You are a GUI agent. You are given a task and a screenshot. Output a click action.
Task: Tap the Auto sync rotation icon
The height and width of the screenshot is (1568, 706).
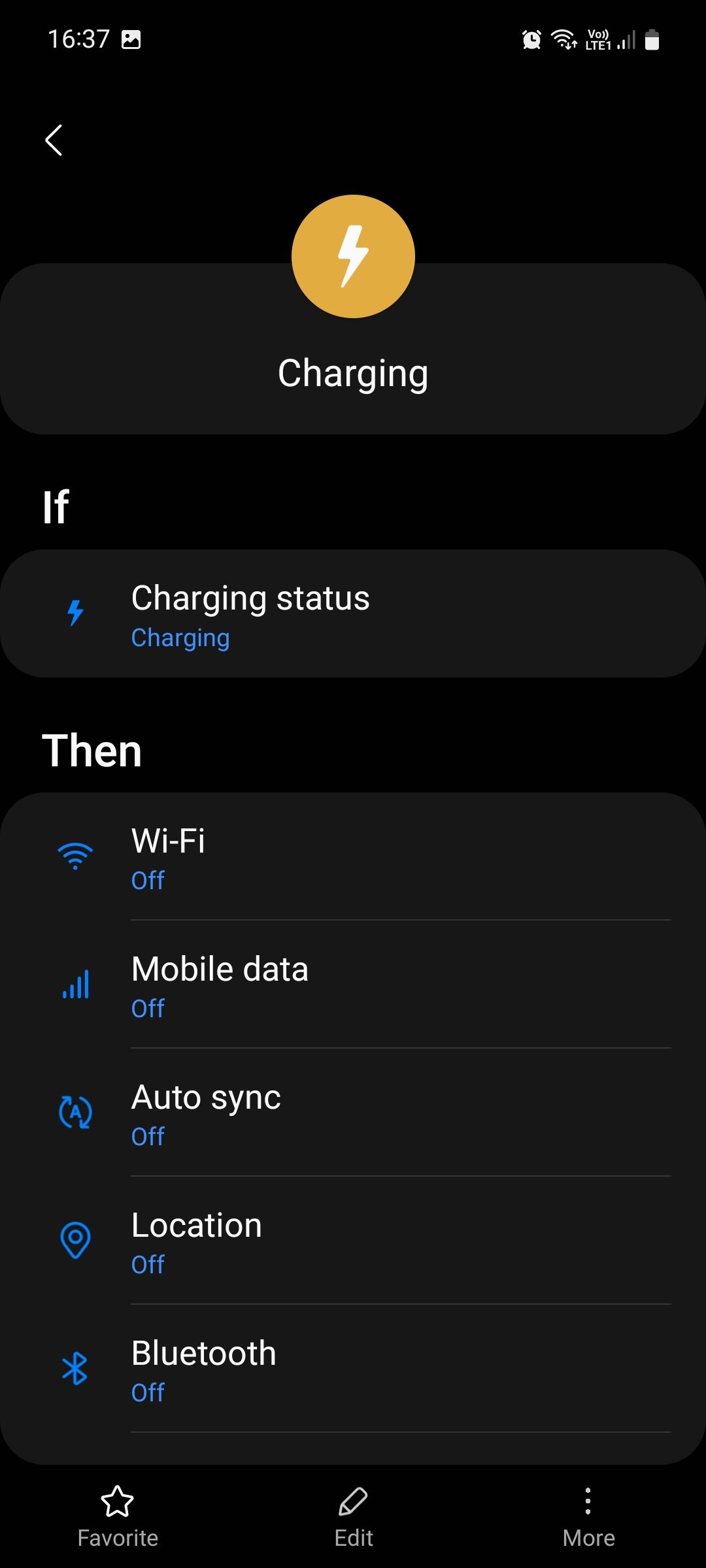point(76,1112)
